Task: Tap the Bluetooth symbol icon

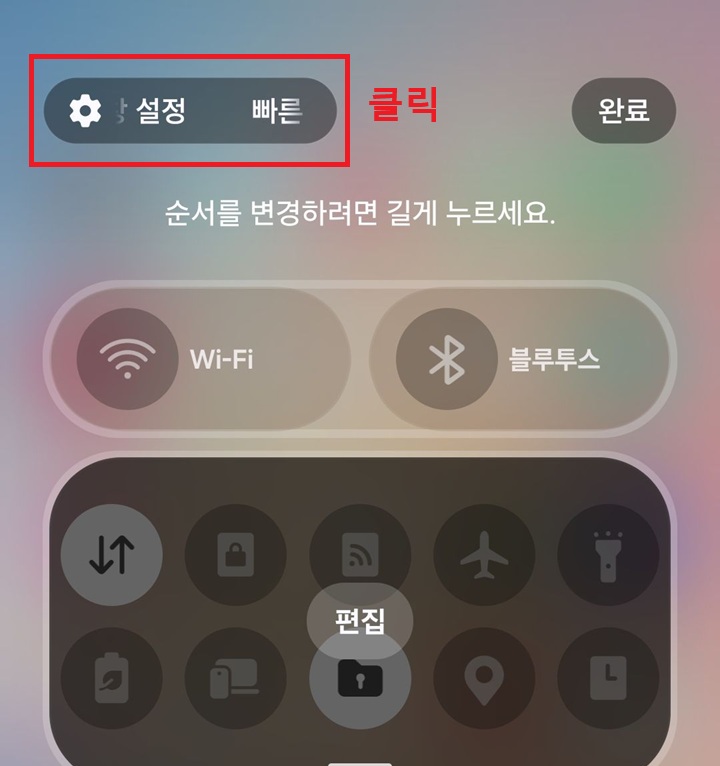Action: [446, 359]
